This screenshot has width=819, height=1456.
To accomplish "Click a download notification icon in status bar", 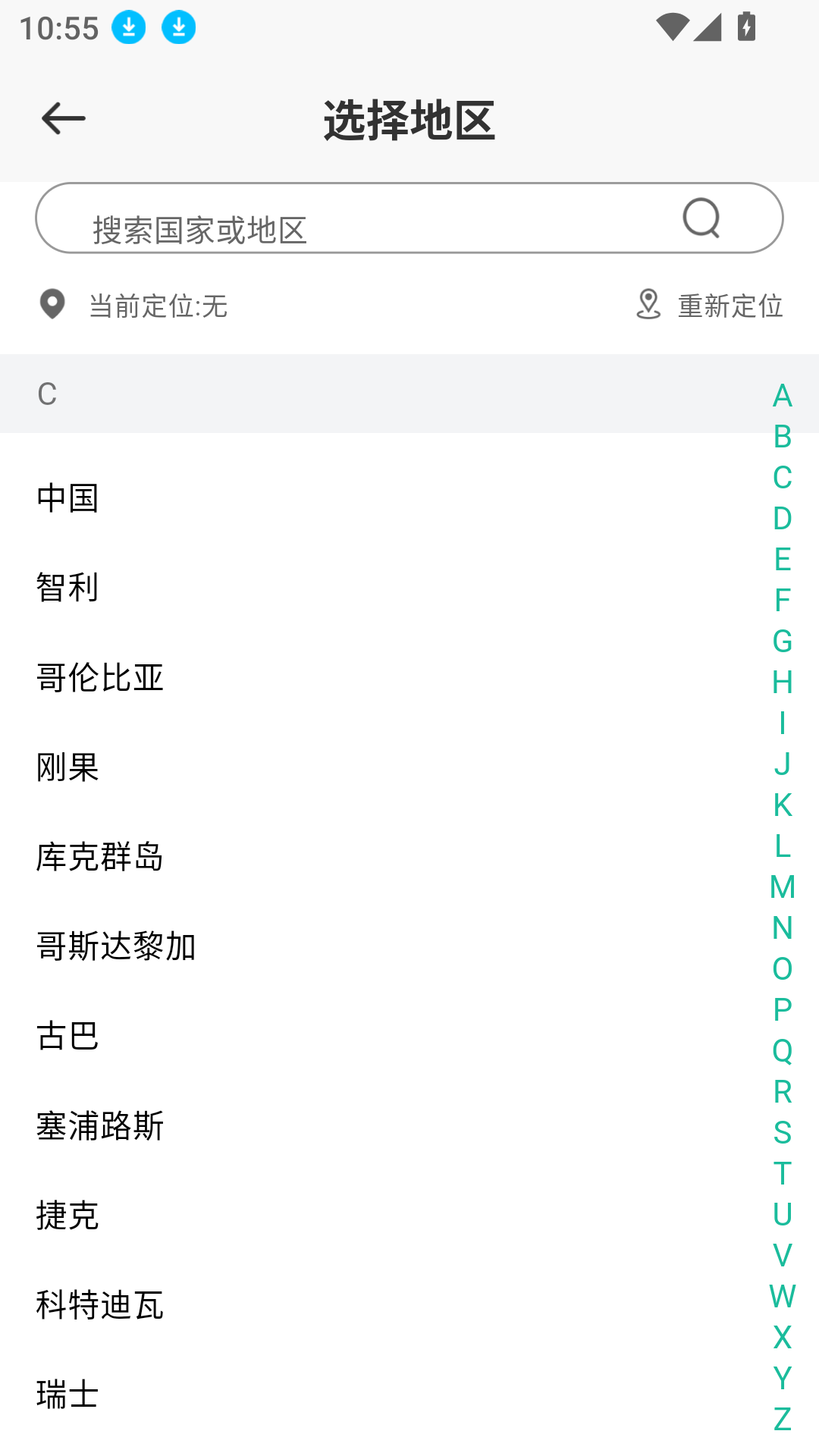I will click(129, 29).
